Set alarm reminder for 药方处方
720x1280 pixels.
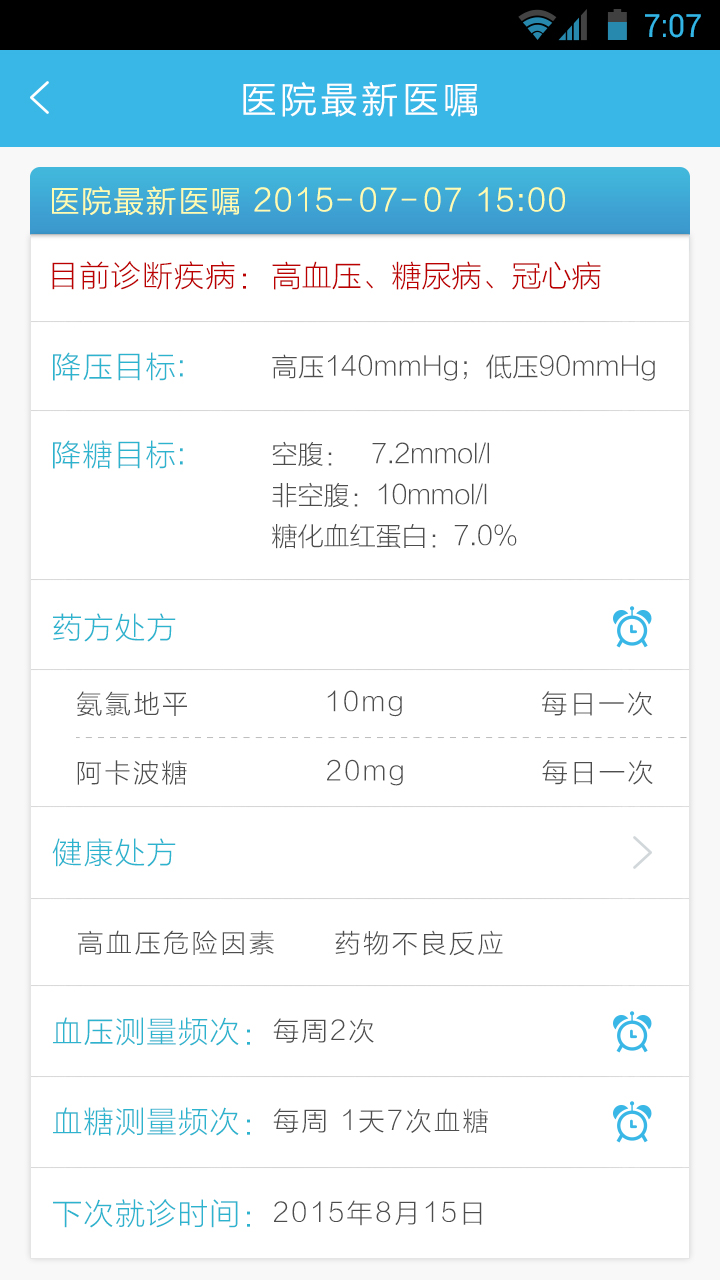pos(632,627)
